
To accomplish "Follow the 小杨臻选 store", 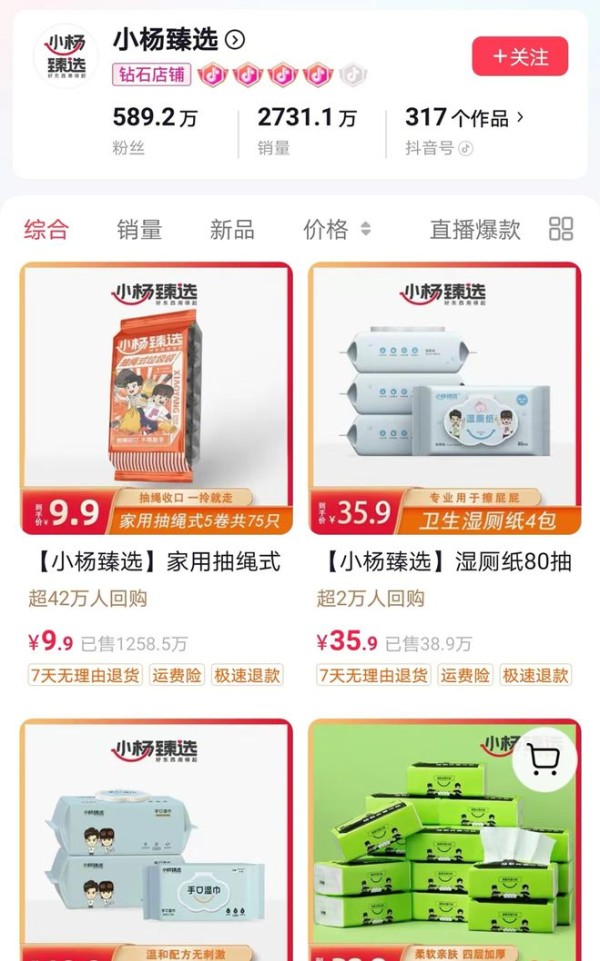I will (519, 57).
